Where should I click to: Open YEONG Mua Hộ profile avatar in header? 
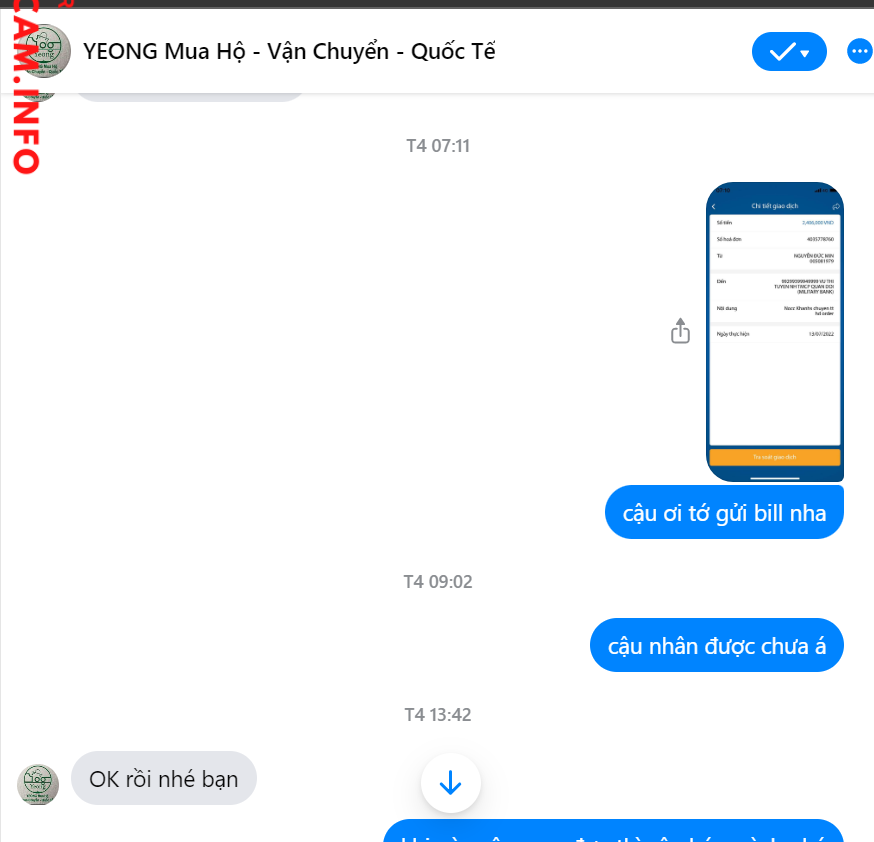pyautogui.click(x=45, y=52)
